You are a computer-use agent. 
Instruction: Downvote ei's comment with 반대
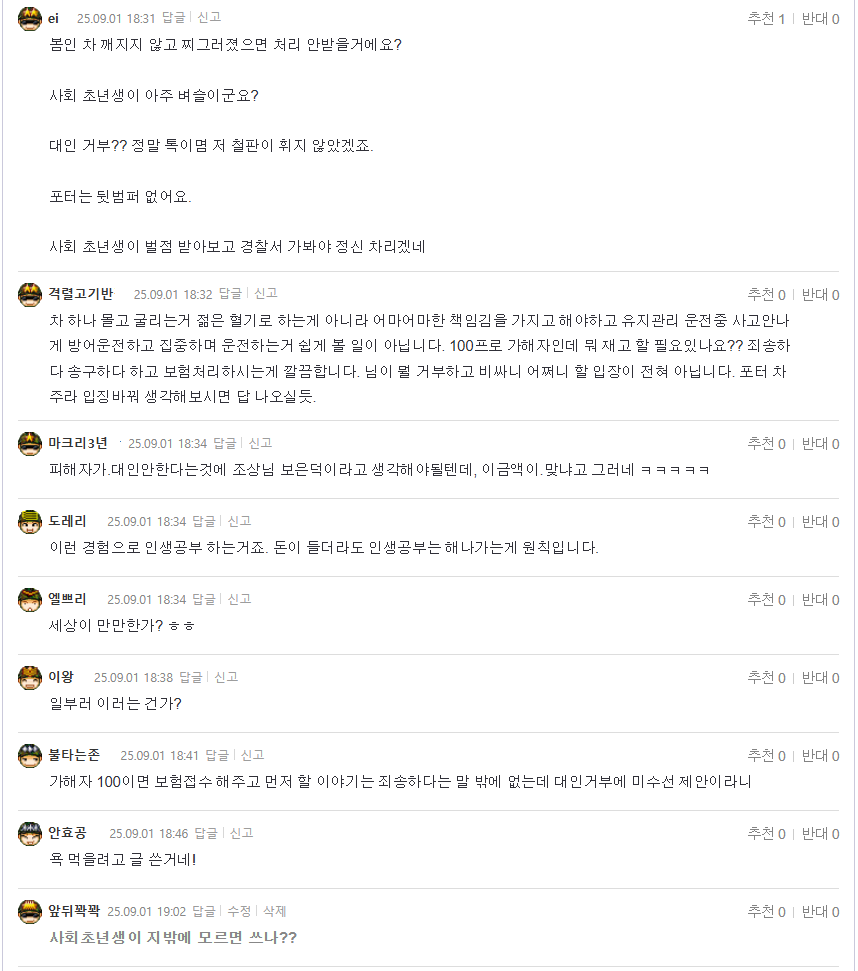820,18
